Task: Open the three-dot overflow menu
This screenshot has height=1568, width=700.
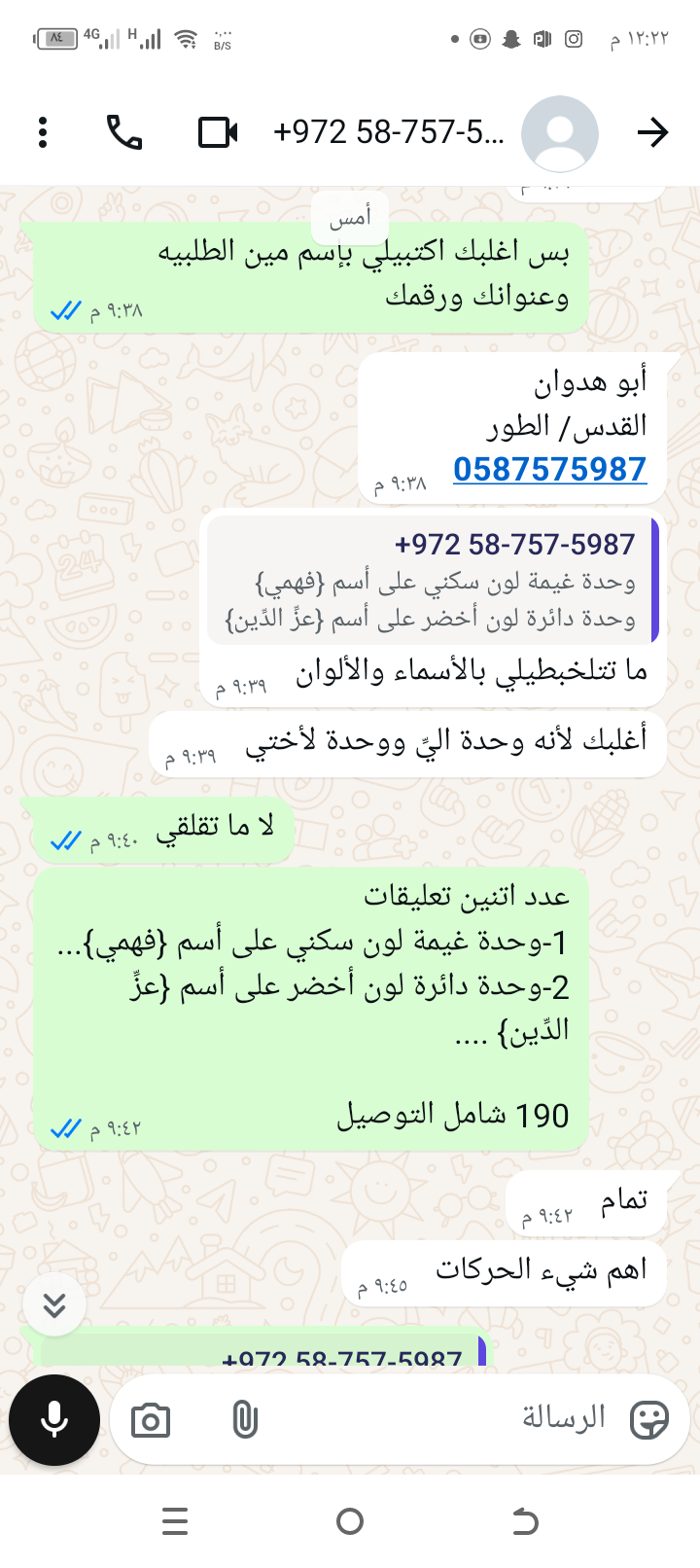Action: [43, 132]
